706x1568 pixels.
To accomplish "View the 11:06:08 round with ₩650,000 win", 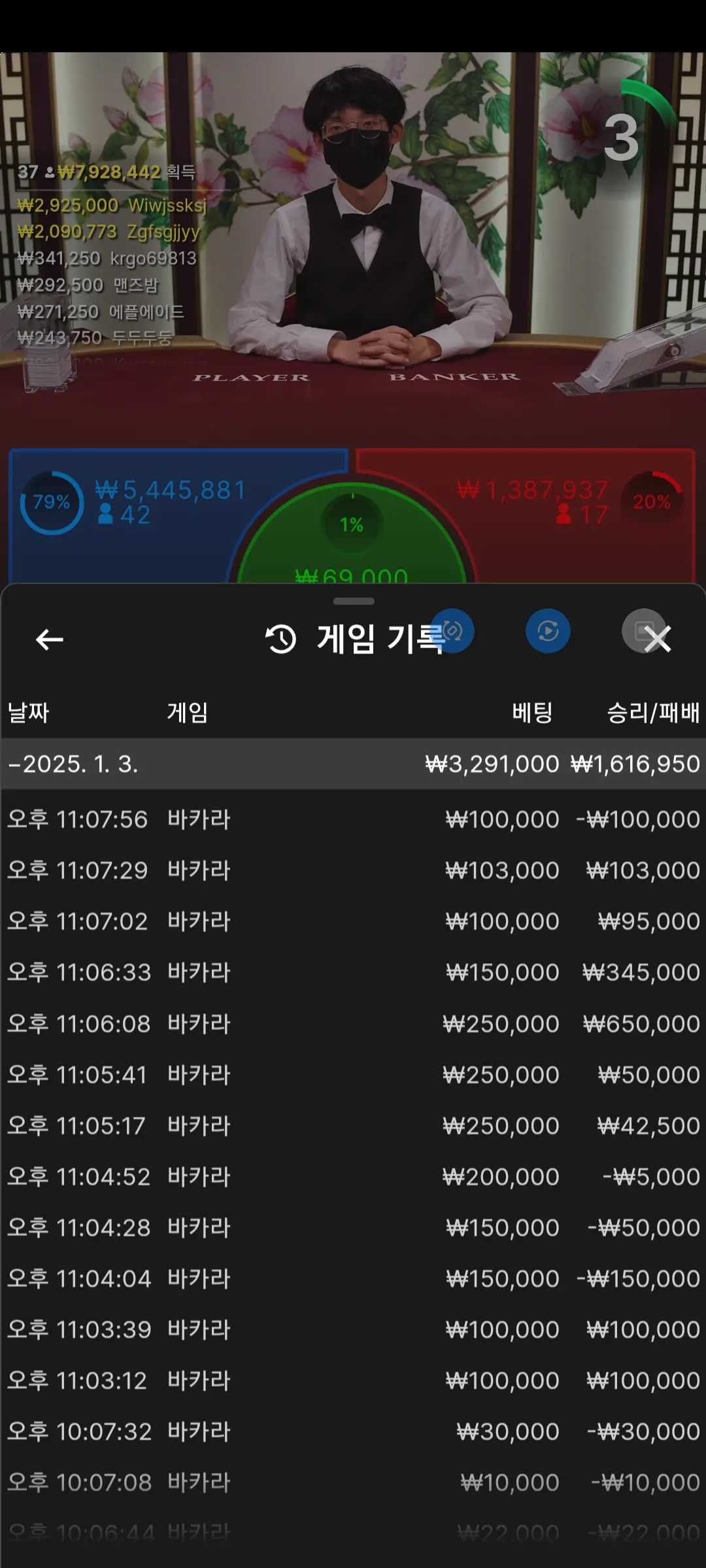I will coord(353,1023).
